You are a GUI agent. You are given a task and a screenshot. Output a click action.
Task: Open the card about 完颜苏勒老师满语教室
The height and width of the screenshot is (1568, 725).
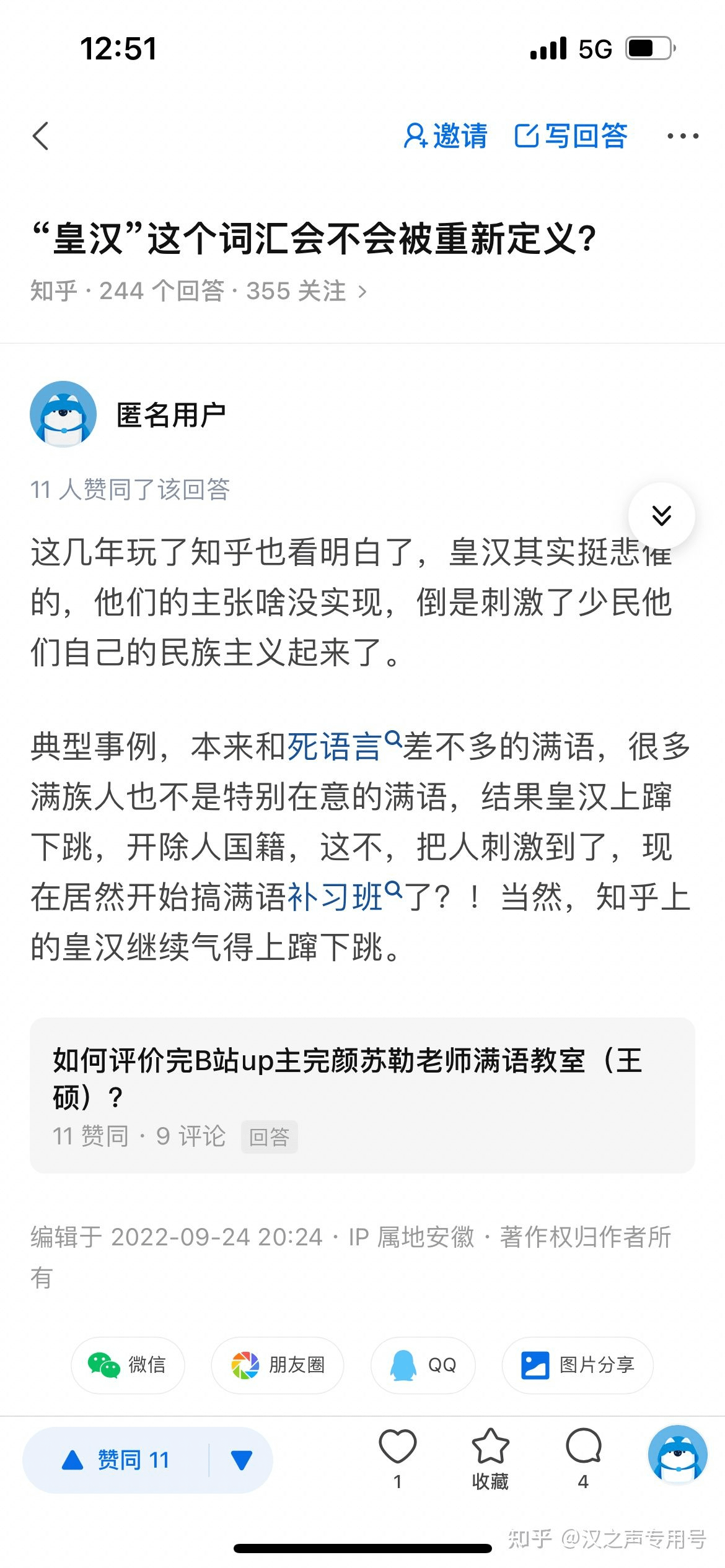coord(362,1095)
